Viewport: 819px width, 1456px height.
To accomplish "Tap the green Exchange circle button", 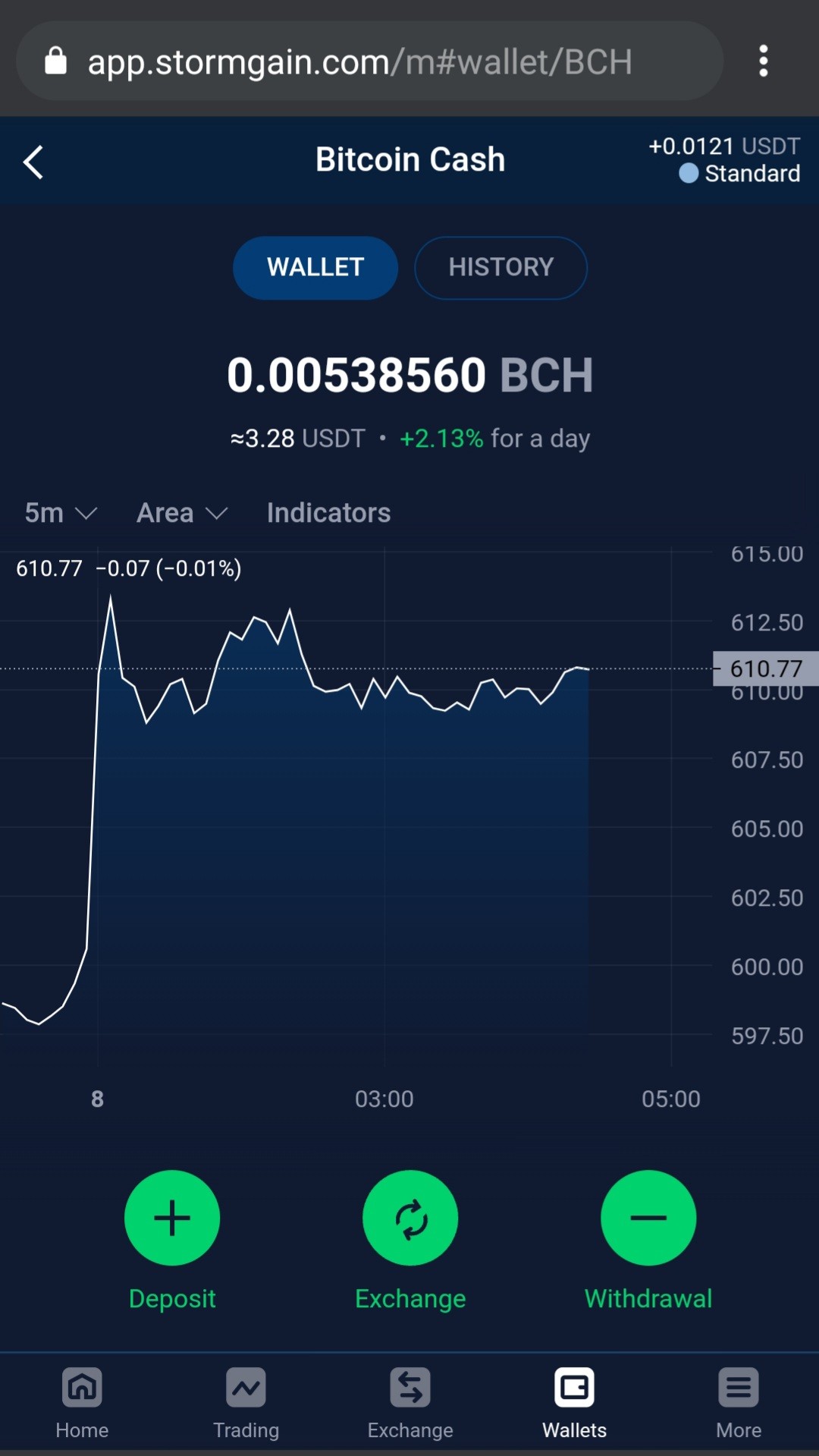I will tap(410, 1218).
